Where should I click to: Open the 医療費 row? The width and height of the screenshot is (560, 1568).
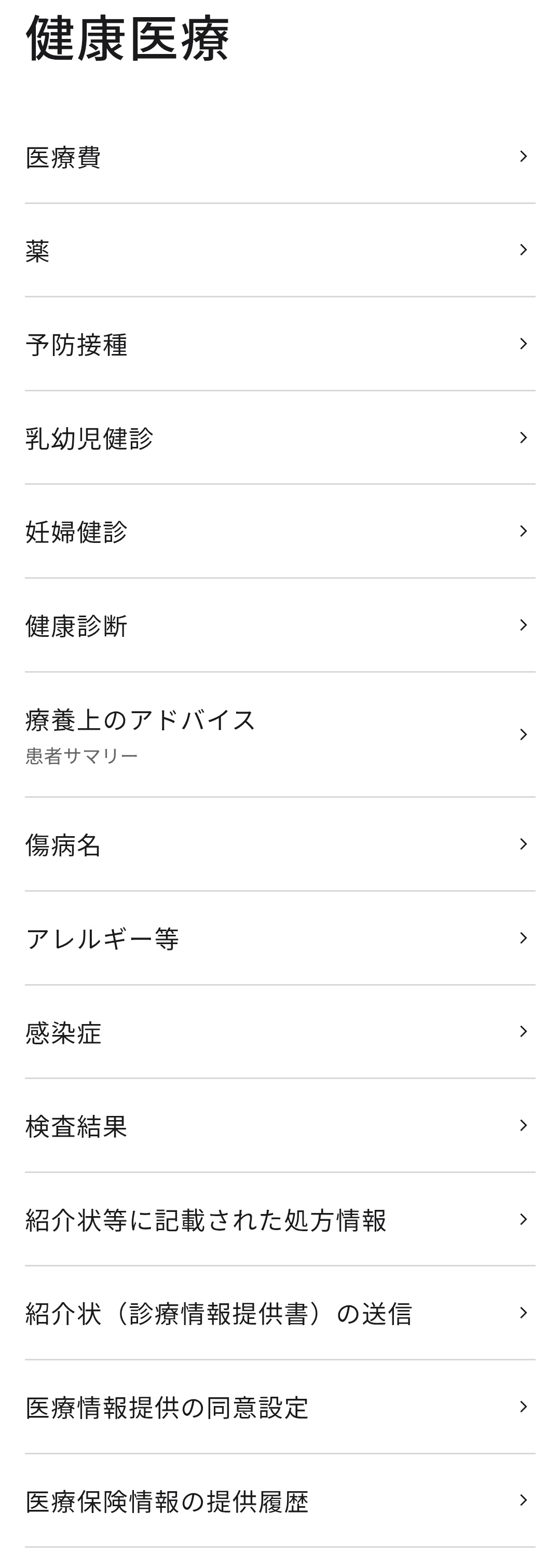coord(280,157)
